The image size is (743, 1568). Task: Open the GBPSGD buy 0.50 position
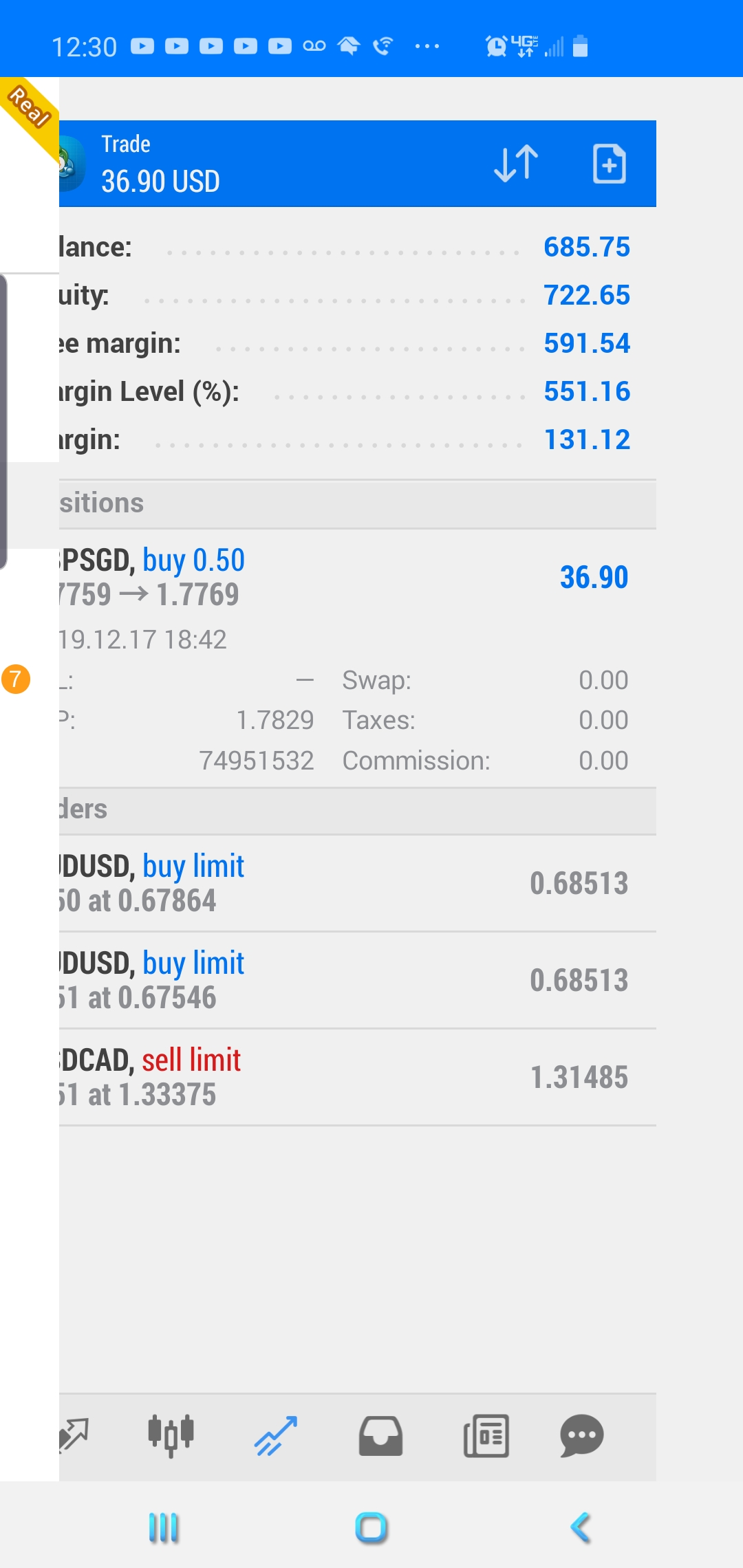point(344,578)
